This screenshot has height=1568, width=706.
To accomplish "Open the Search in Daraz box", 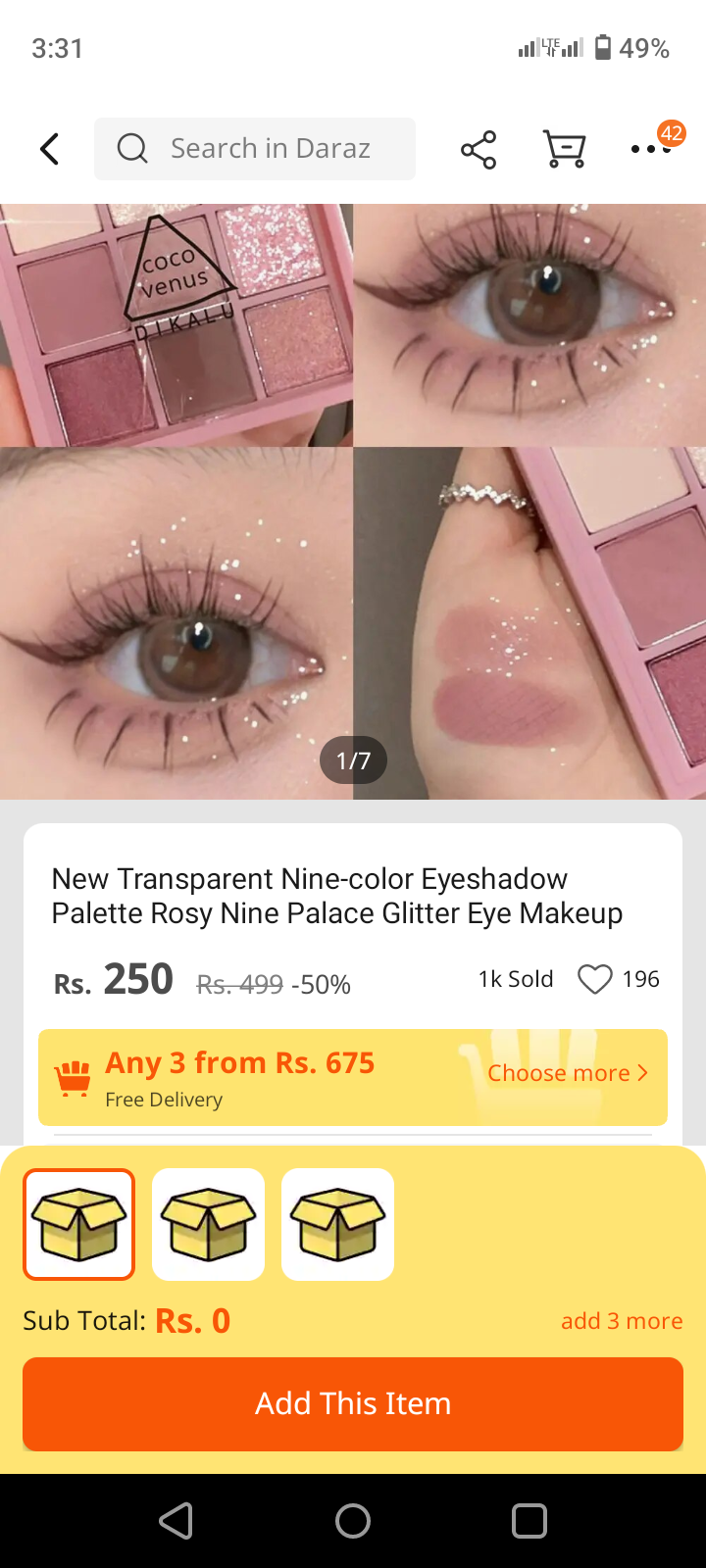I will coord(255,149).
